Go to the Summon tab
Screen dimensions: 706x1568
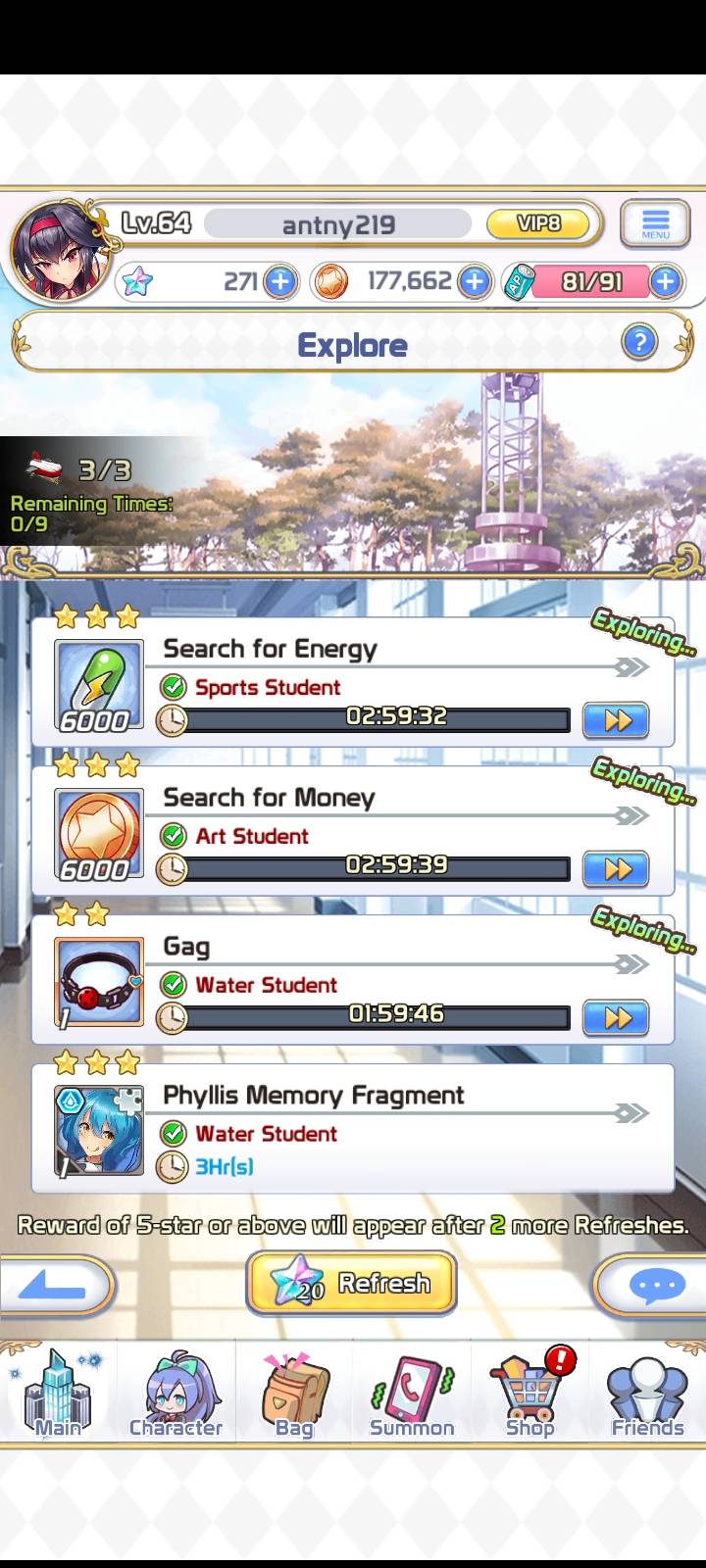[412, 1394]
